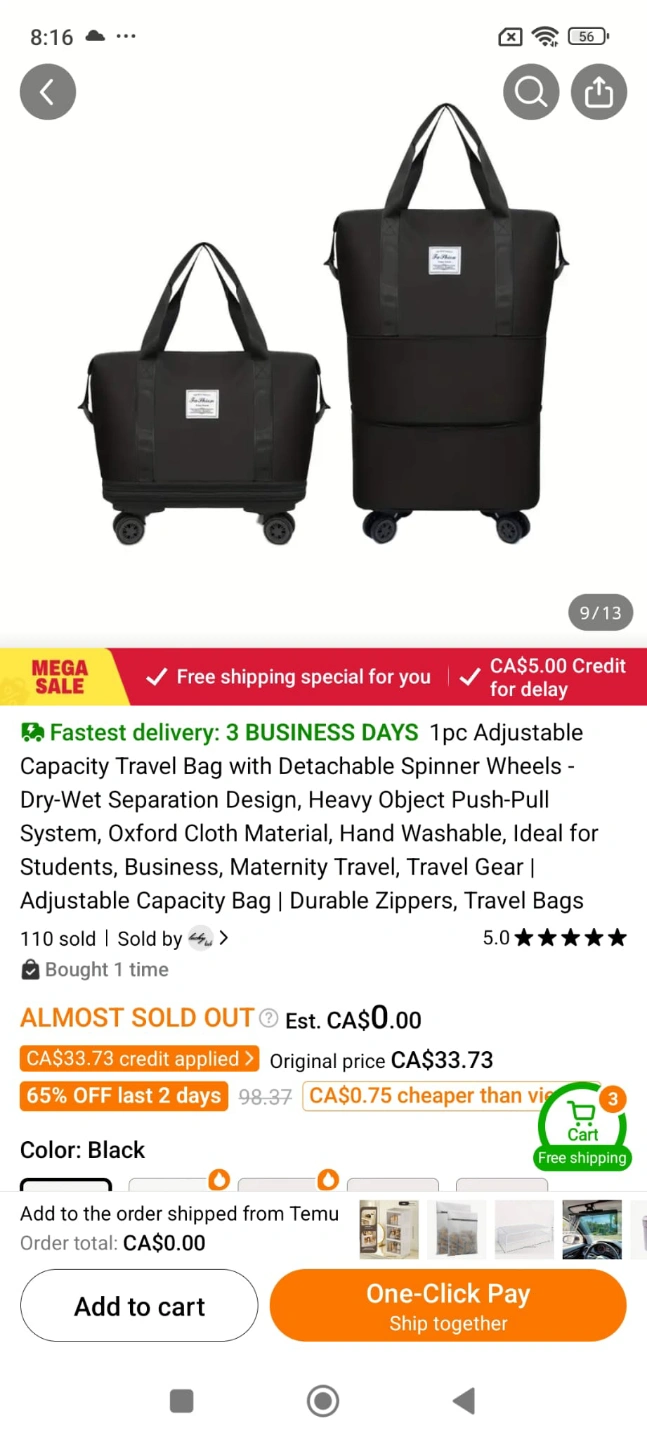Open the Almost Sold Out info icon
The width and height of the screenshot is (647, 1440).
point(268,1019)
